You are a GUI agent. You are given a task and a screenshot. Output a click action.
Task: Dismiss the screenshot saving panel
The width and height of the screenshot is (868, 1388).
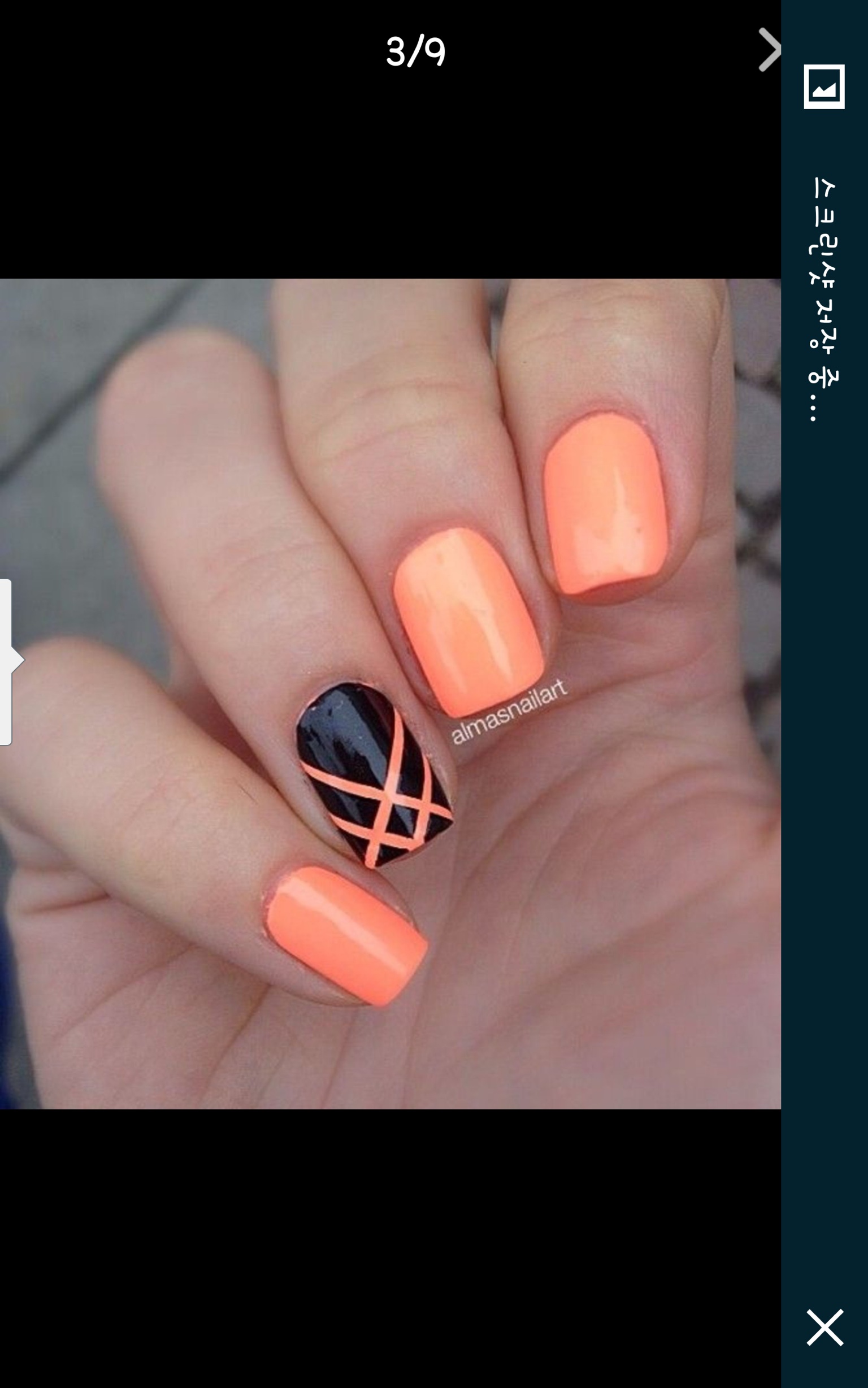(824, 1326)
